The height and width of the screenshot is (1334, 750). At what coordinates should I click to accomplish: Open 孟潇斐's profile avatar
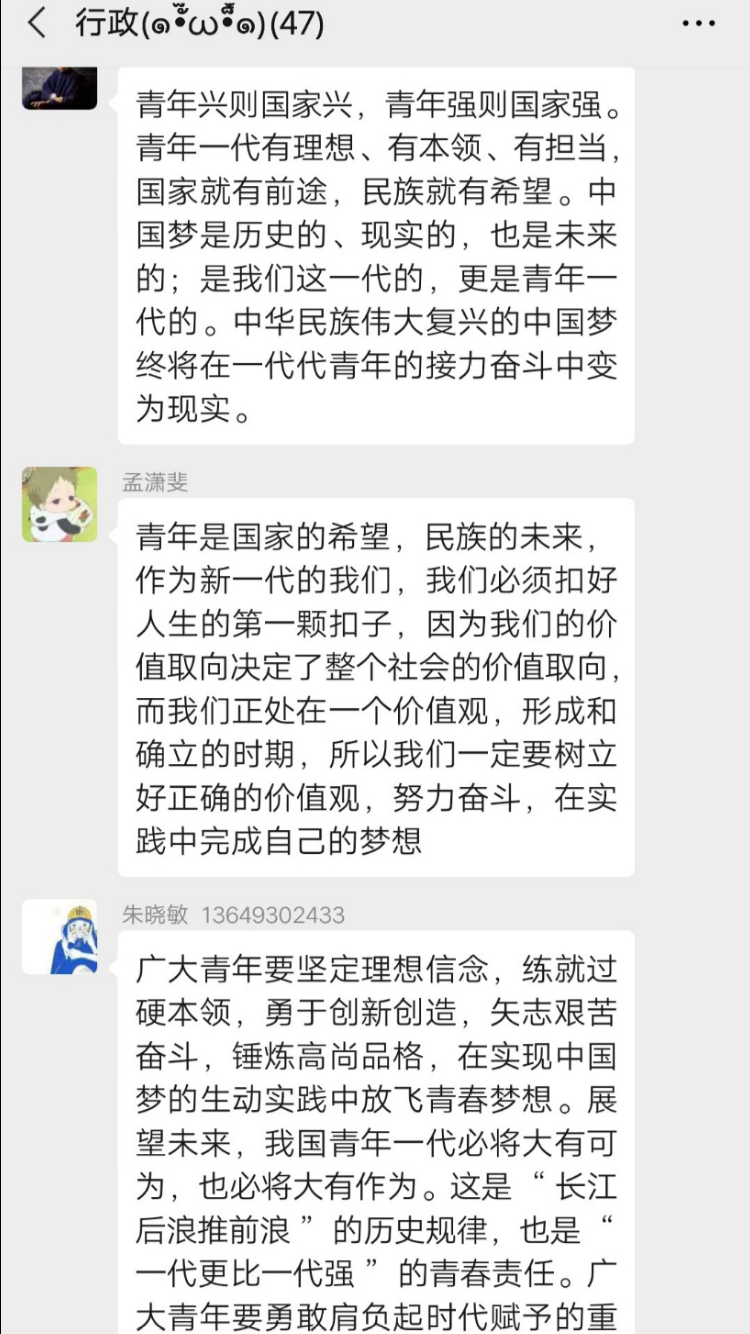coord(60,504)
